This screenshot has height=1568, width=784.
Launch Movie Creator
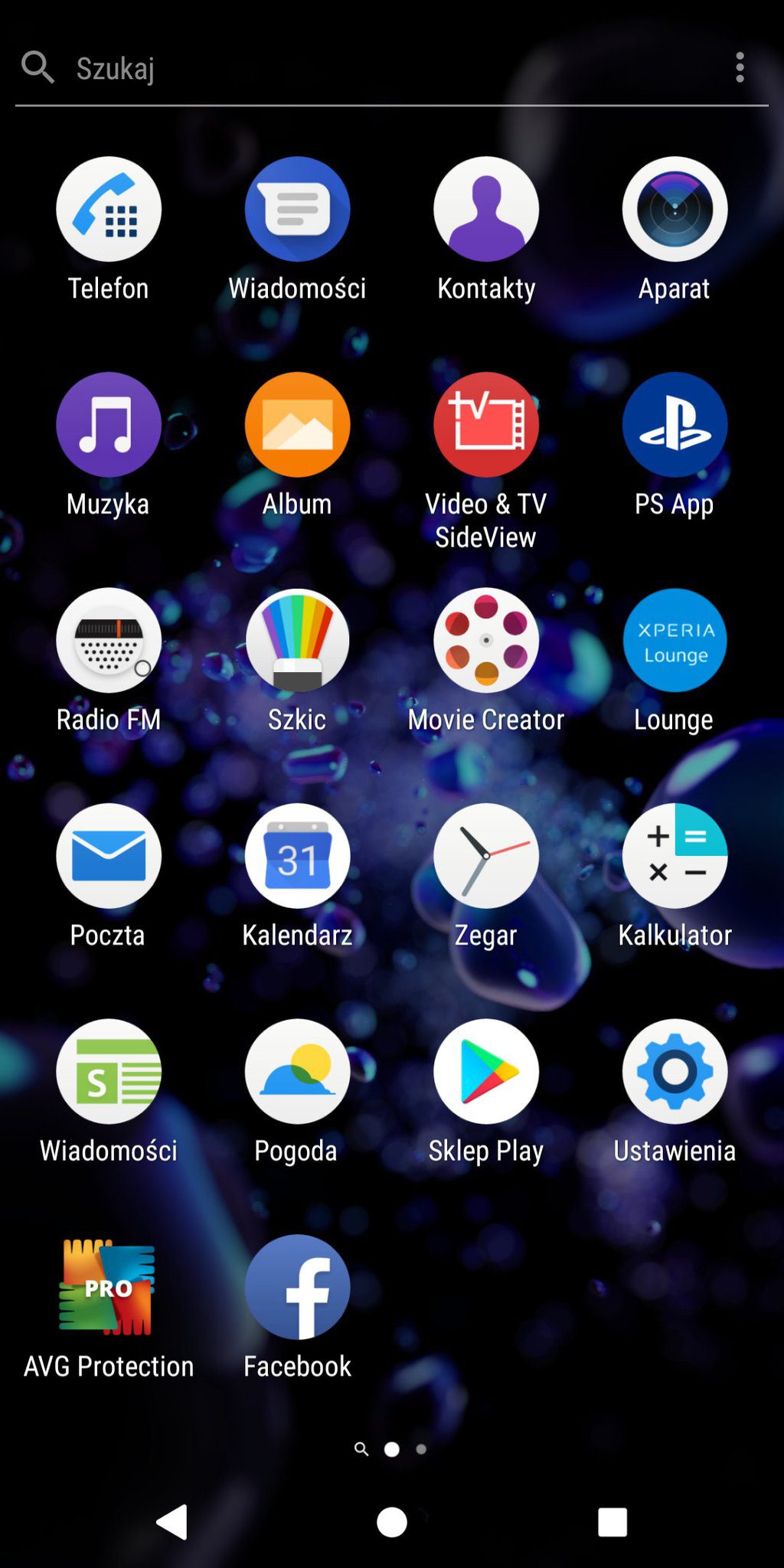(486, 641)
